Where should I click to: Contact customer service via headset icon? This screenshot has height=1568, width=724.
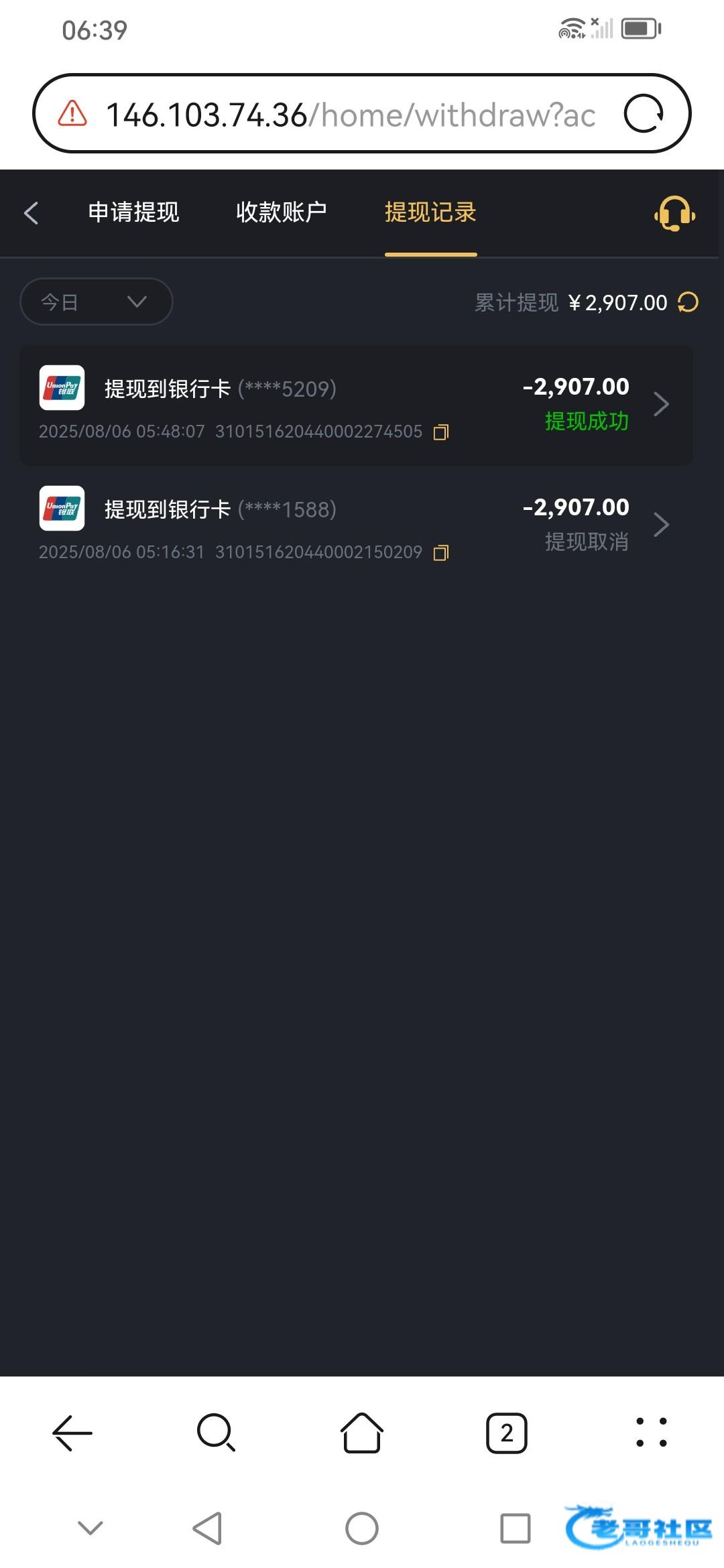pos(674,214)
